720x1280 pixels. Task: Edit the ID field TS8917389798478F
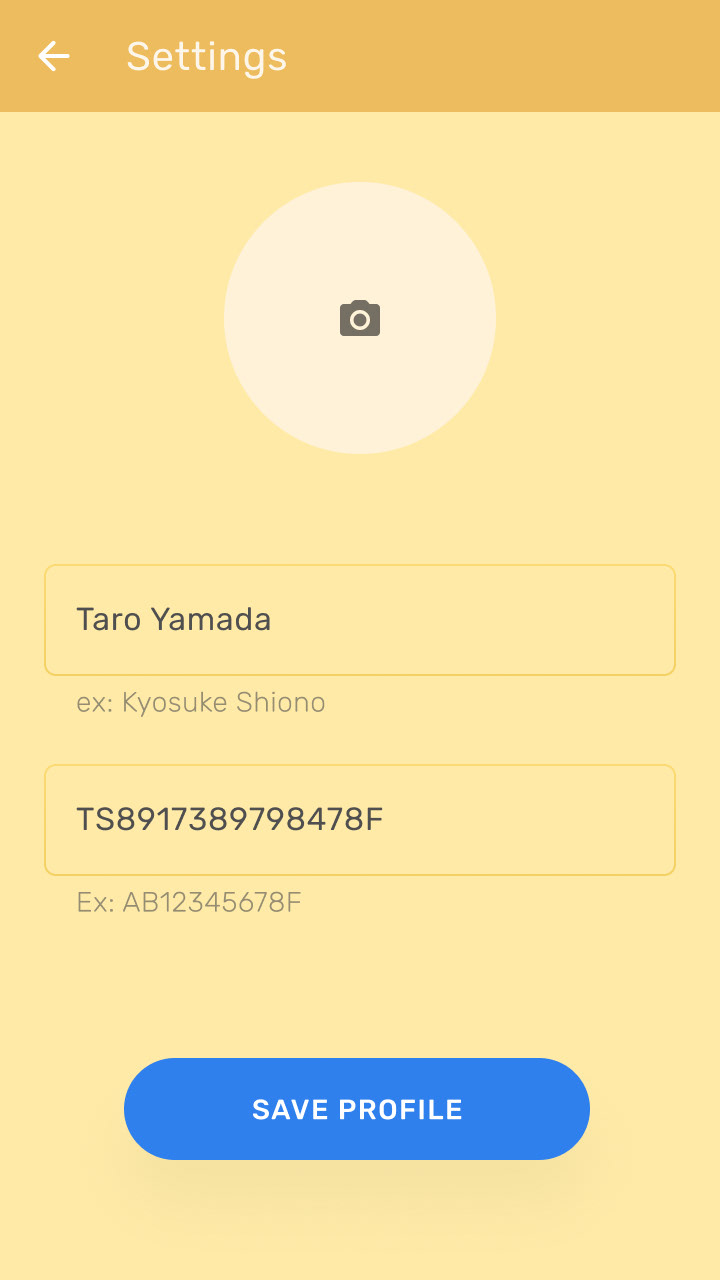click(x=360, y=820)
